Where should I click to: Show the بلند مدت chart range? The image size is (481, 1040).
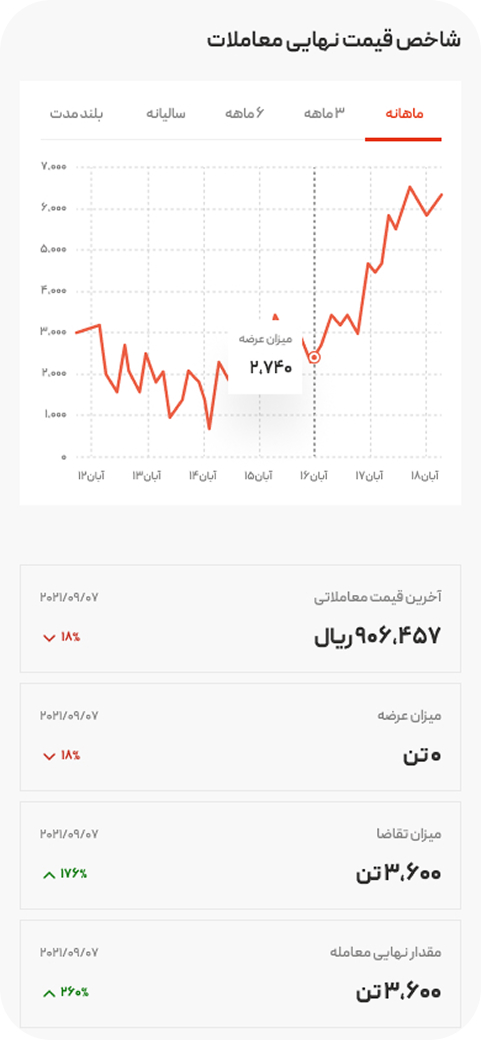76,113
